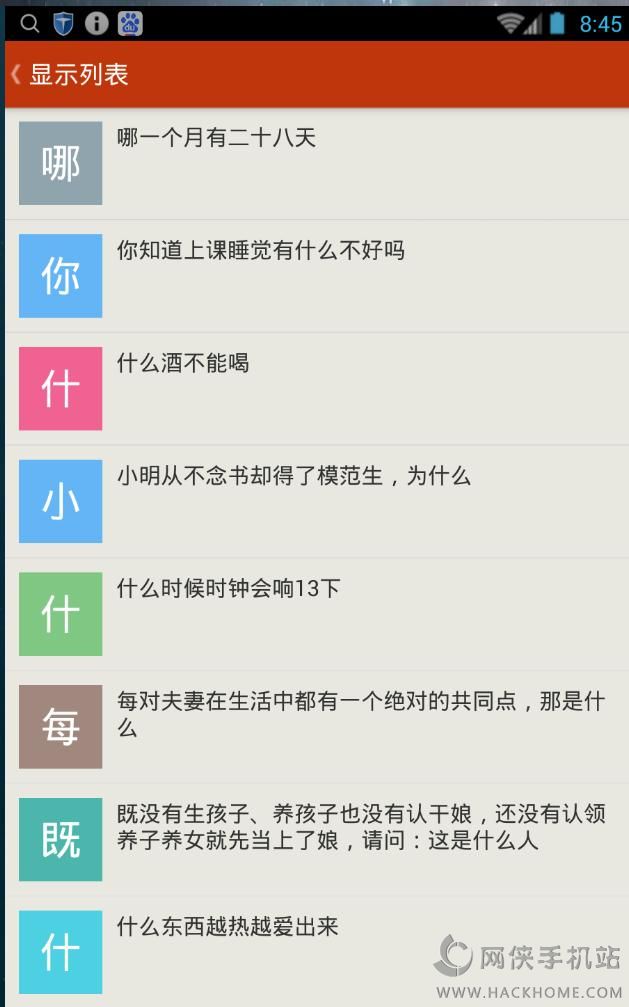Open the riddle starting with 既没有生孩子
629x1007 pixels.
coord(360,827)
